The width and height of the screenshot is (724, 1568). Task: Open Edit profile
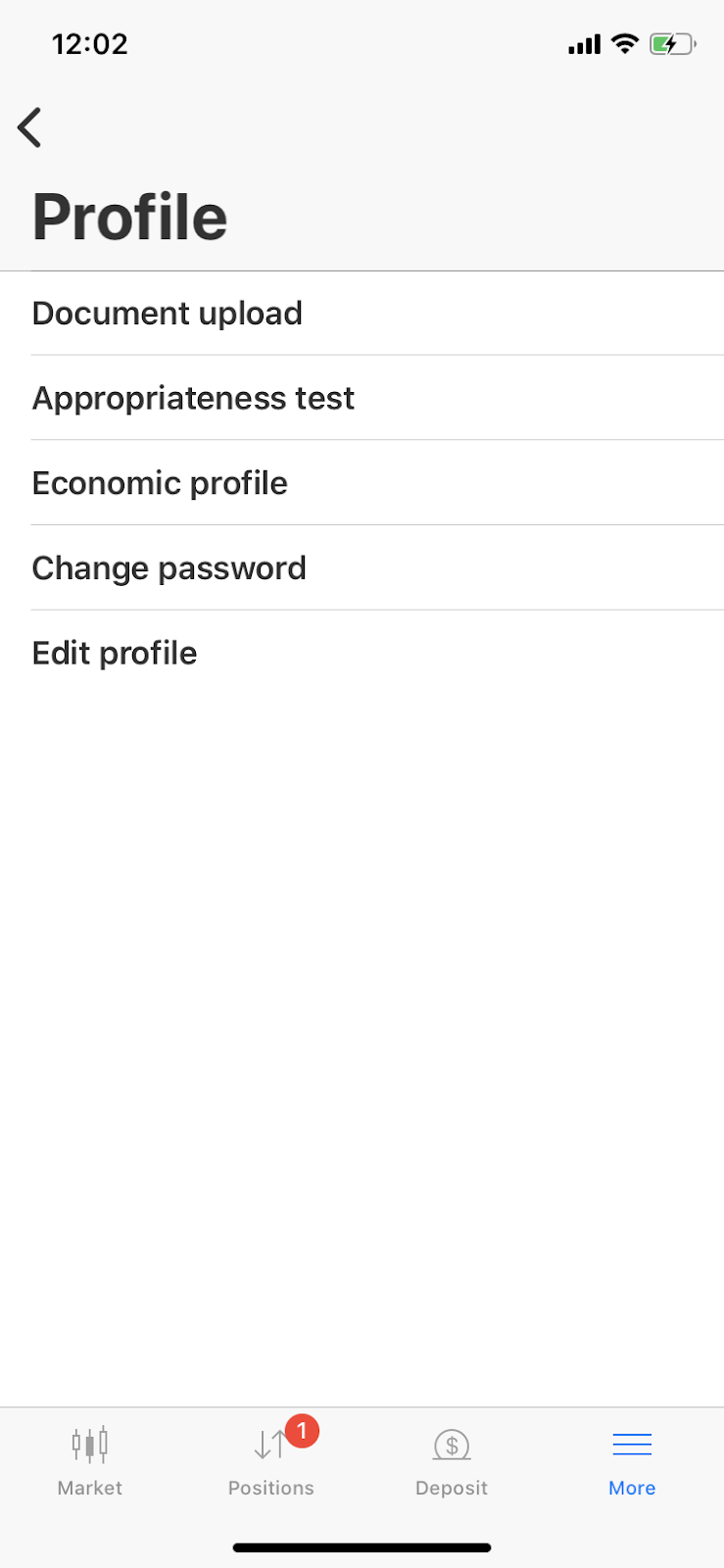point(362,653)
